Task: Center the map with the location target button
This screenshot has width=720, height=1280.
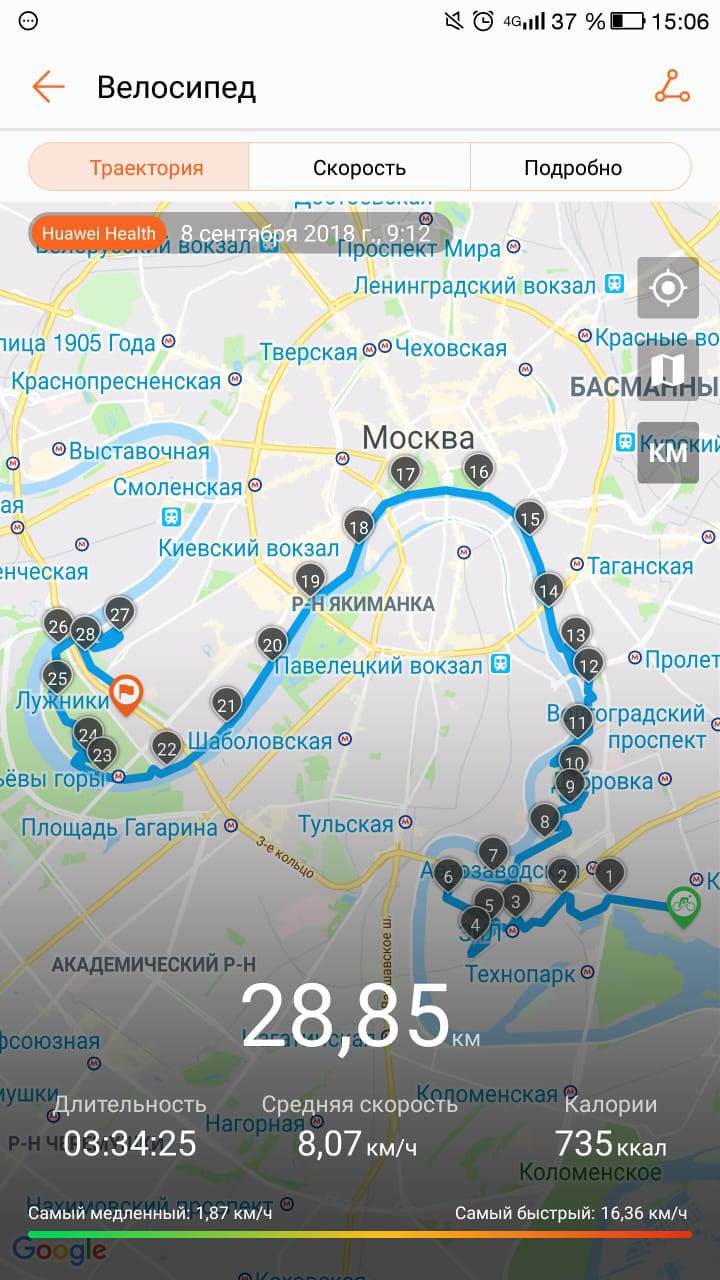Action: click(668, 289)
